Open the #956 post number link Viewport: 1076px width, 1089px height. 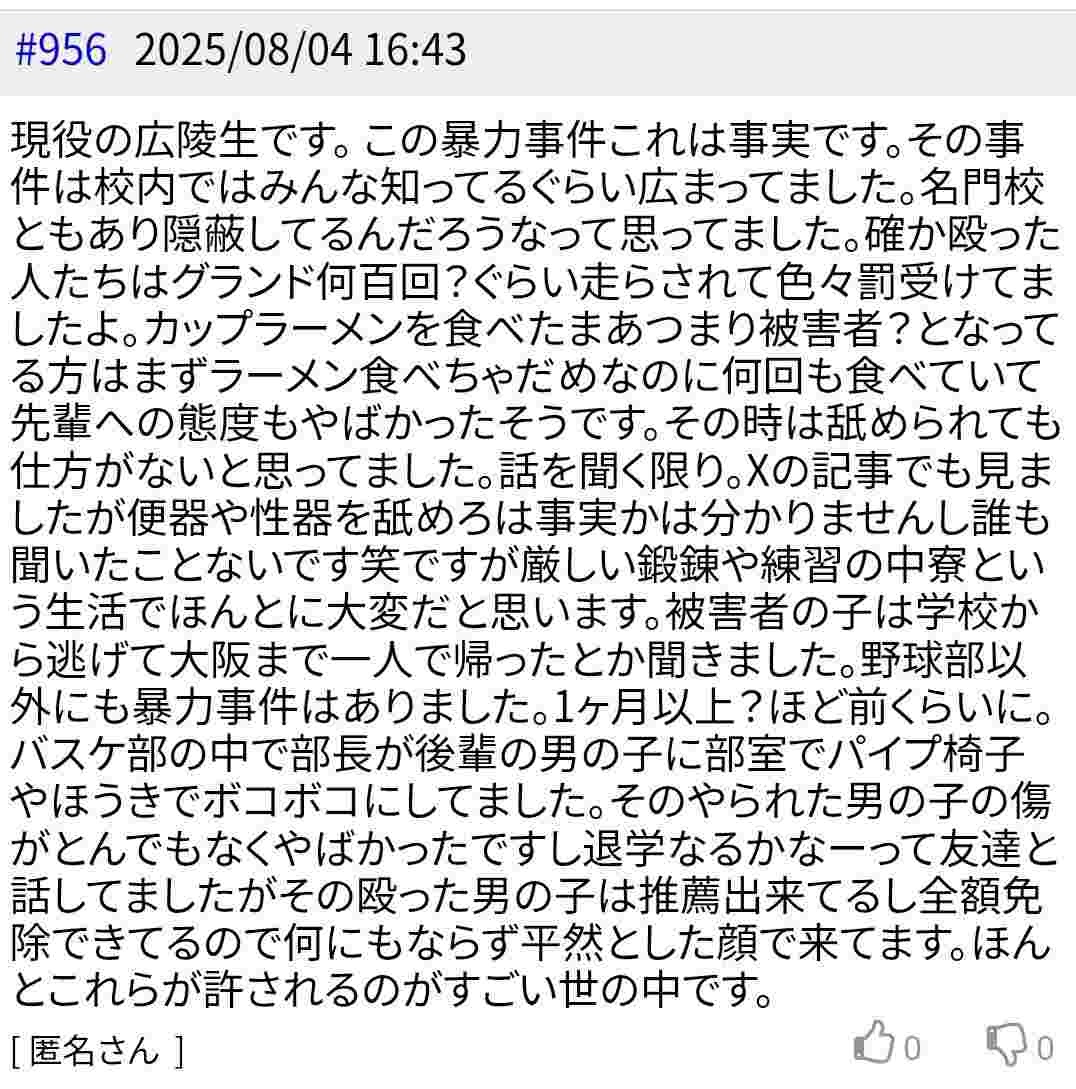pos(61,49)
